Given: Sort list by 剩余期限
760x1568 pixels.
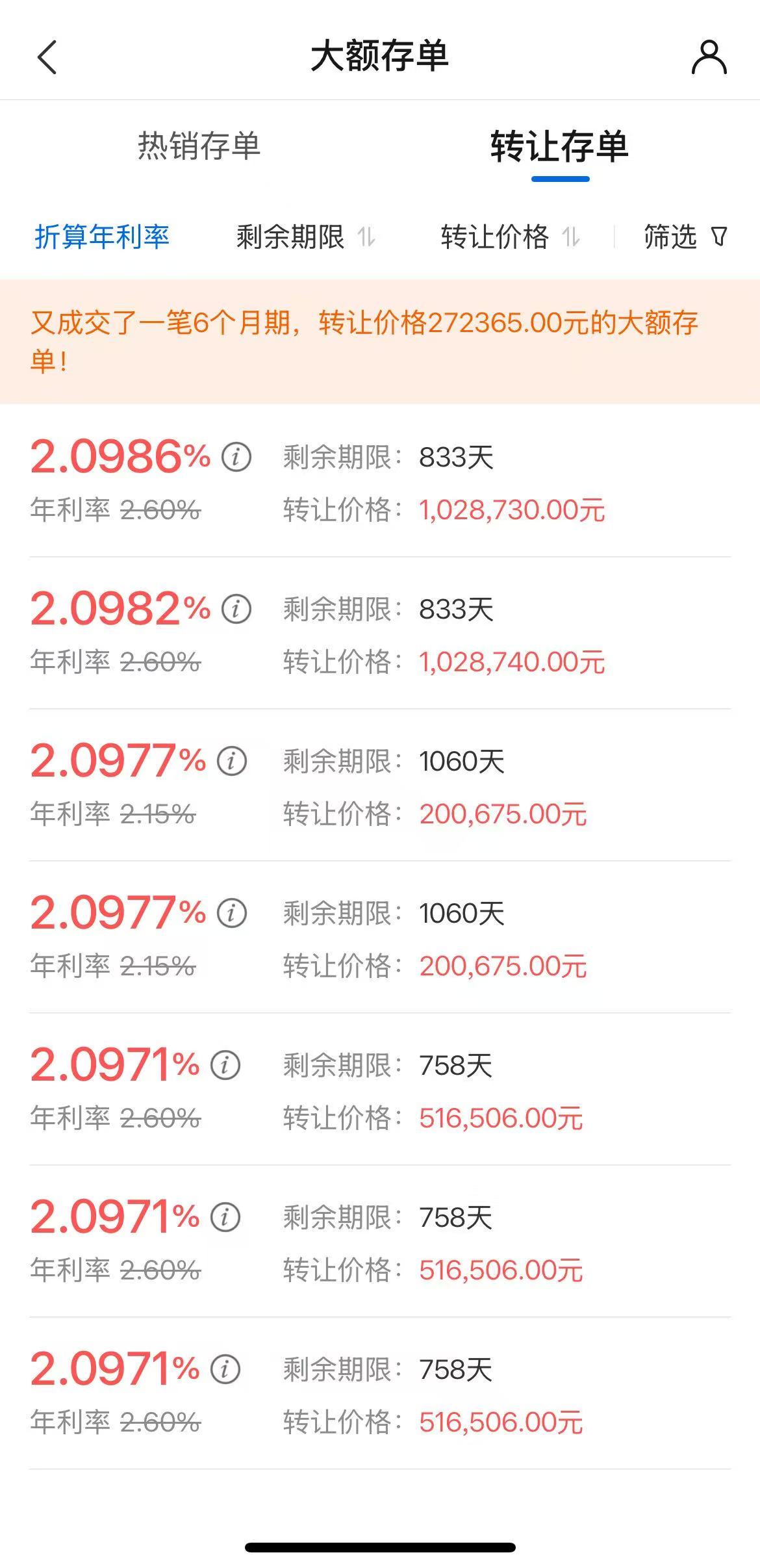Looking at the screenshot, I should coord(305,237).
